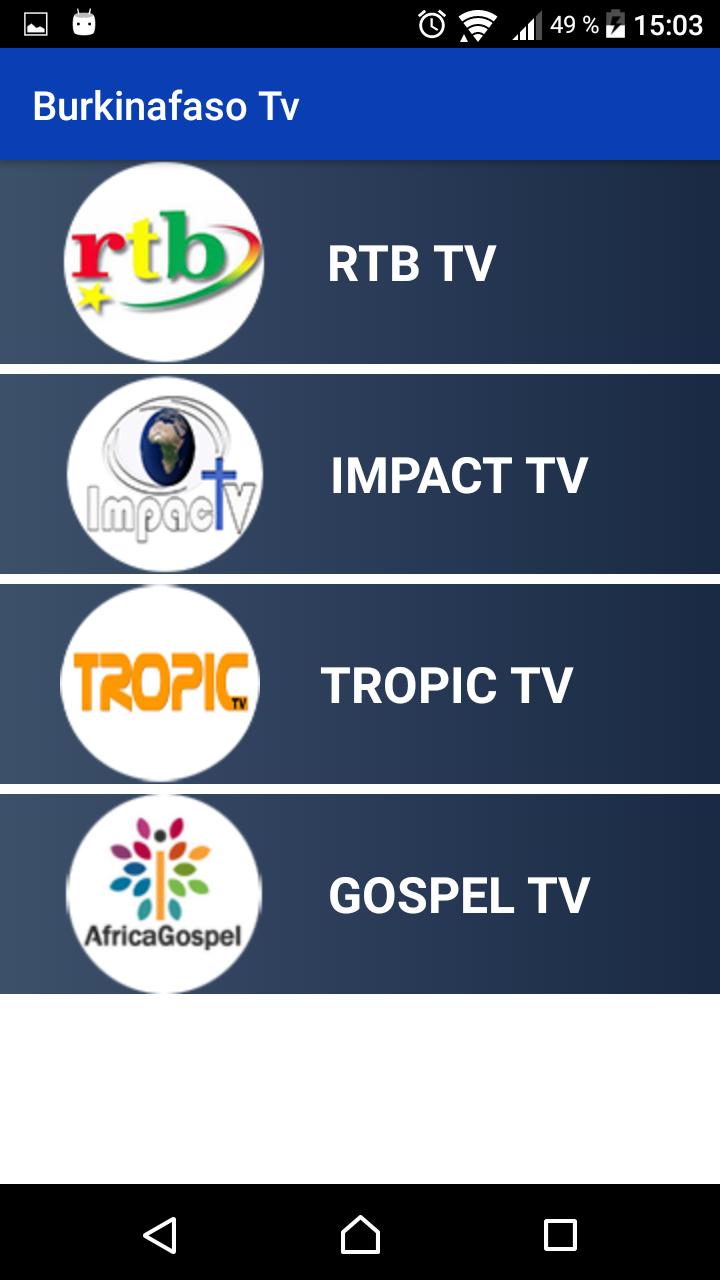
Task: Play the GOSPEL TV channel
Action: [x=459, y=895]
